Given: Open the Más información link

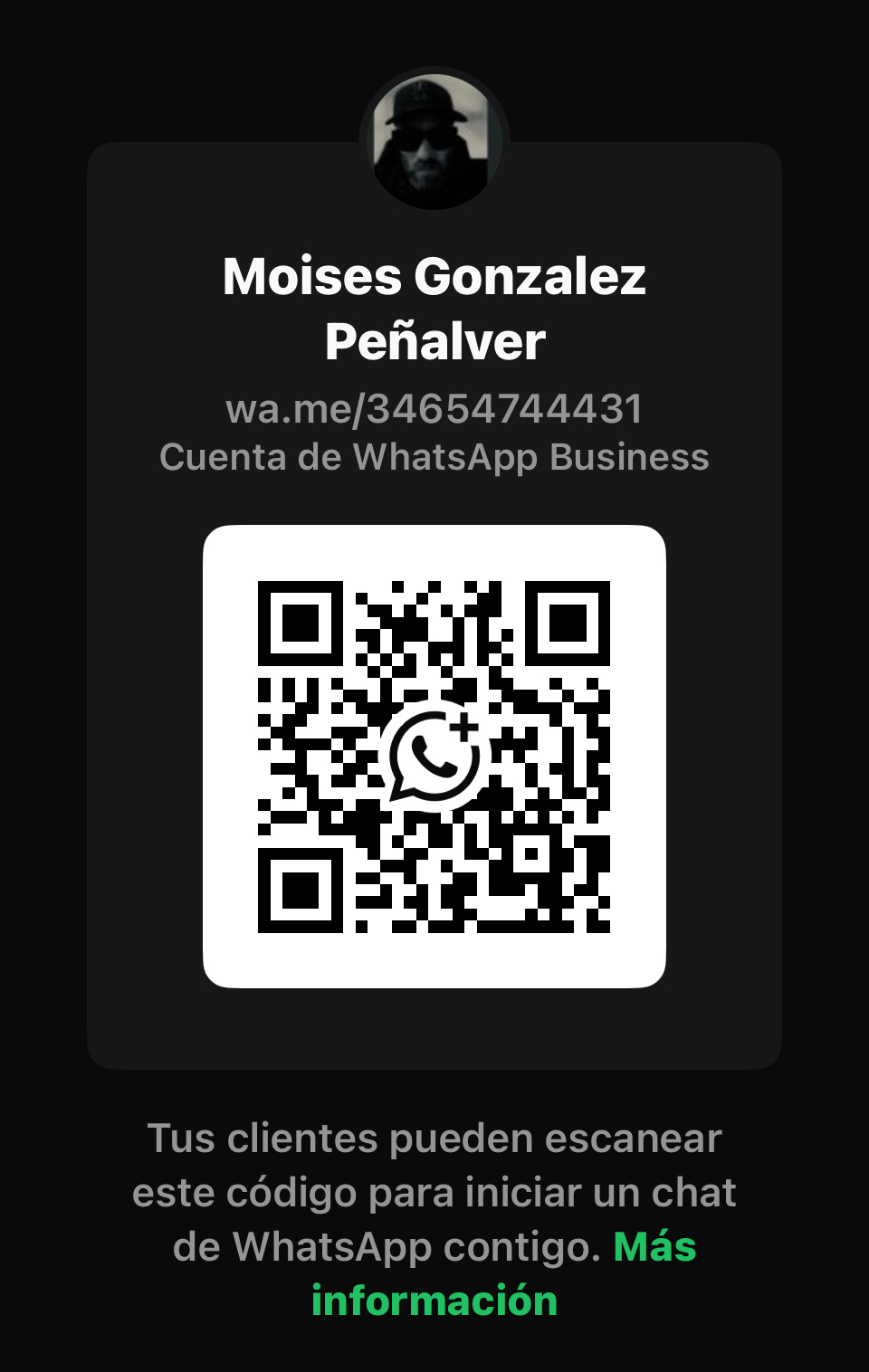Looking at the screenshot, I should (434, 1300).
